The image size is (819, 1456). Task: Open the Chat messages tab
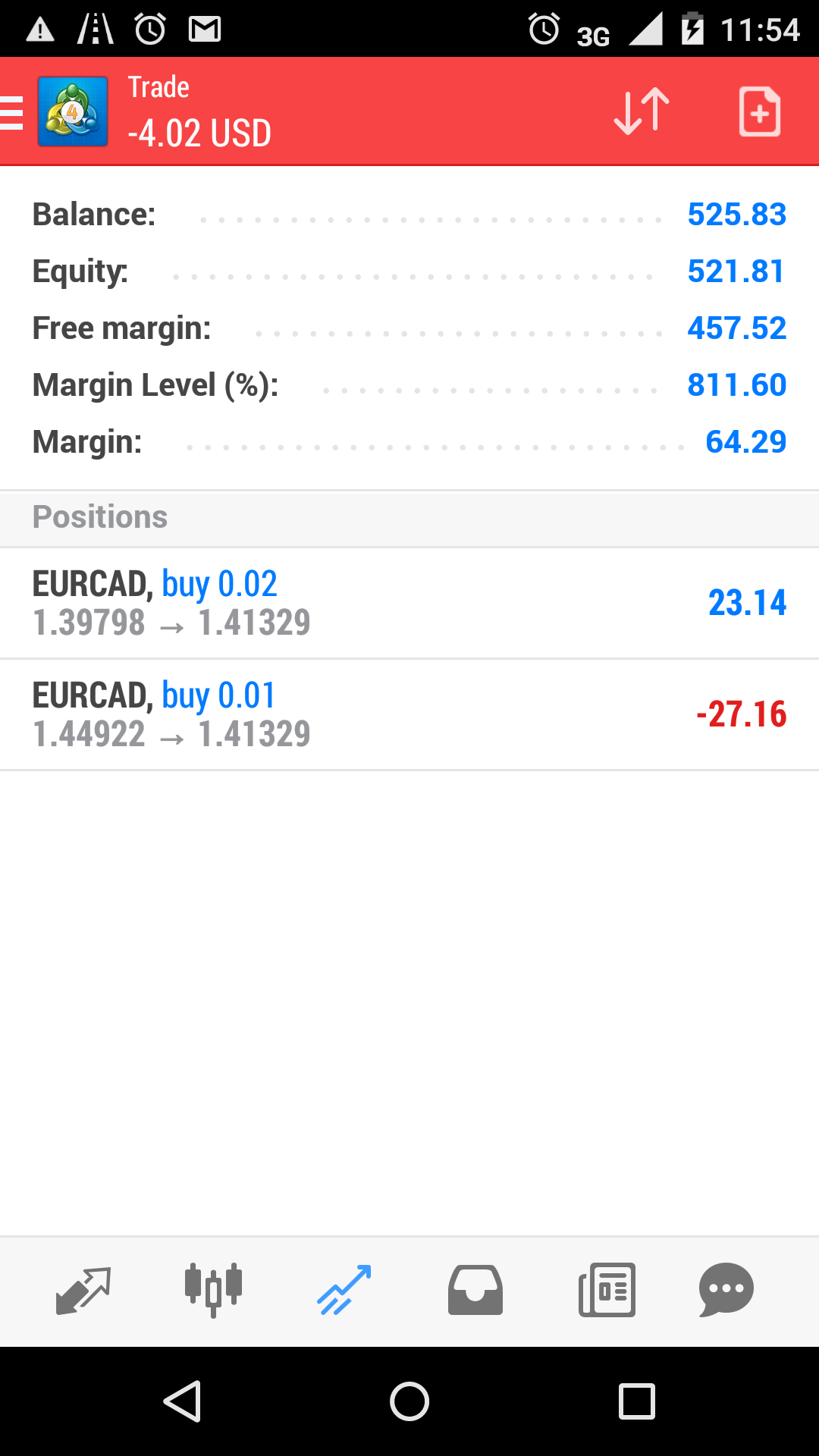click(x=726, y=1290)
